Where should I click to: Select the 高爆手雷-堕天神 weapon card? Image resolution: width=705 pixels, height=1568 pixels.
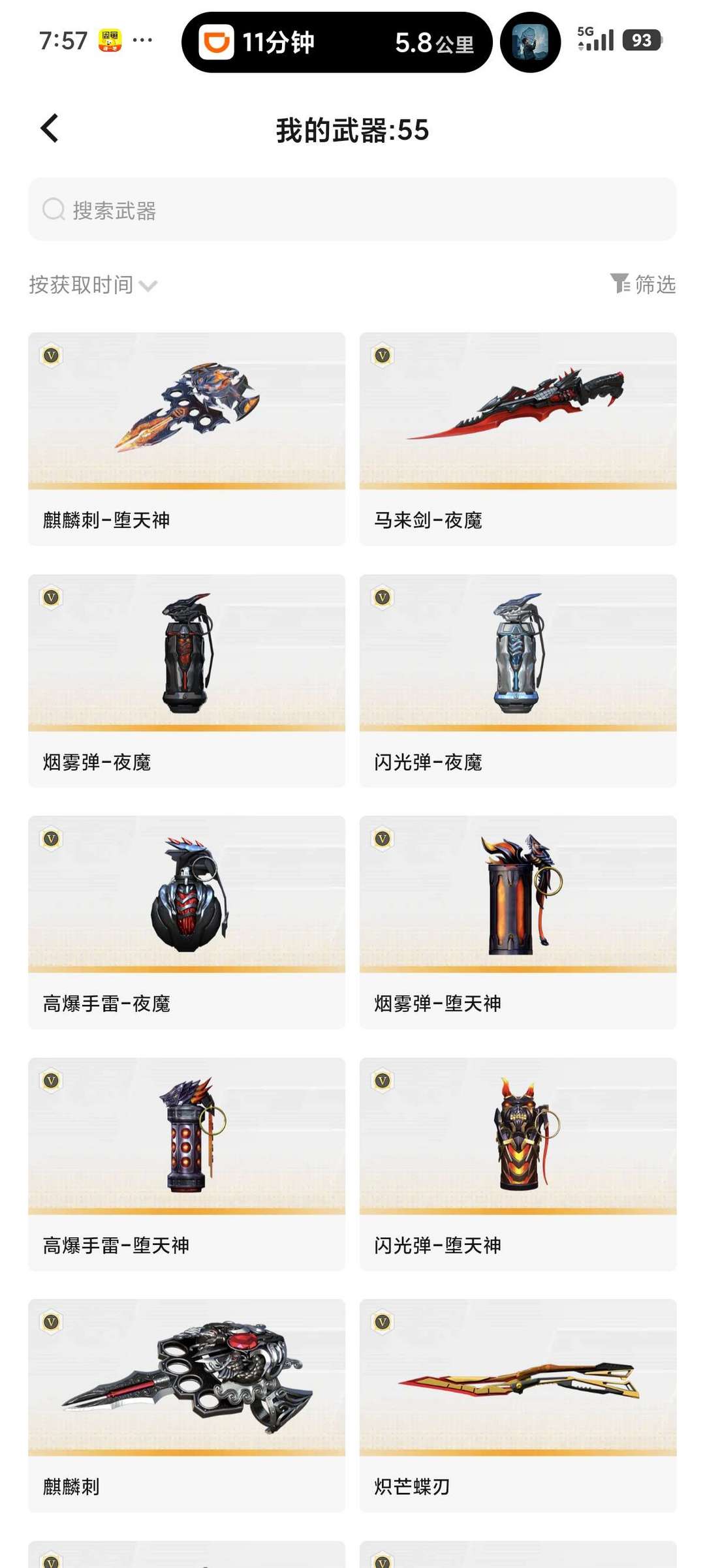pyautogui.click(x=187, y=1163)
